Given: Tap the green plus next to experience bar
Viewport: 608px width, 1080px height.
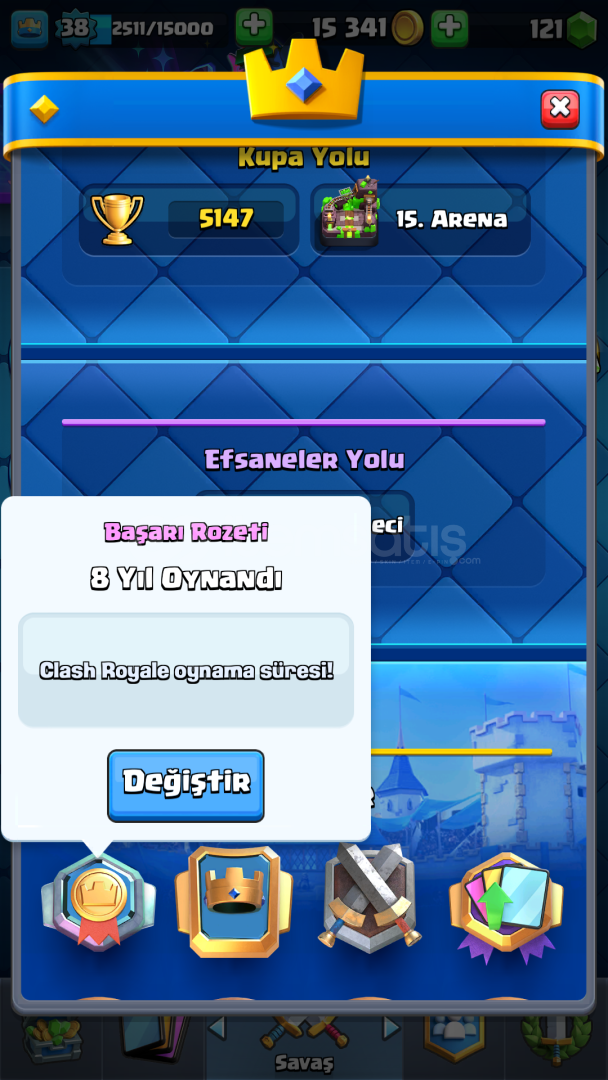Looking at the screenshot, I should [254, 28].
